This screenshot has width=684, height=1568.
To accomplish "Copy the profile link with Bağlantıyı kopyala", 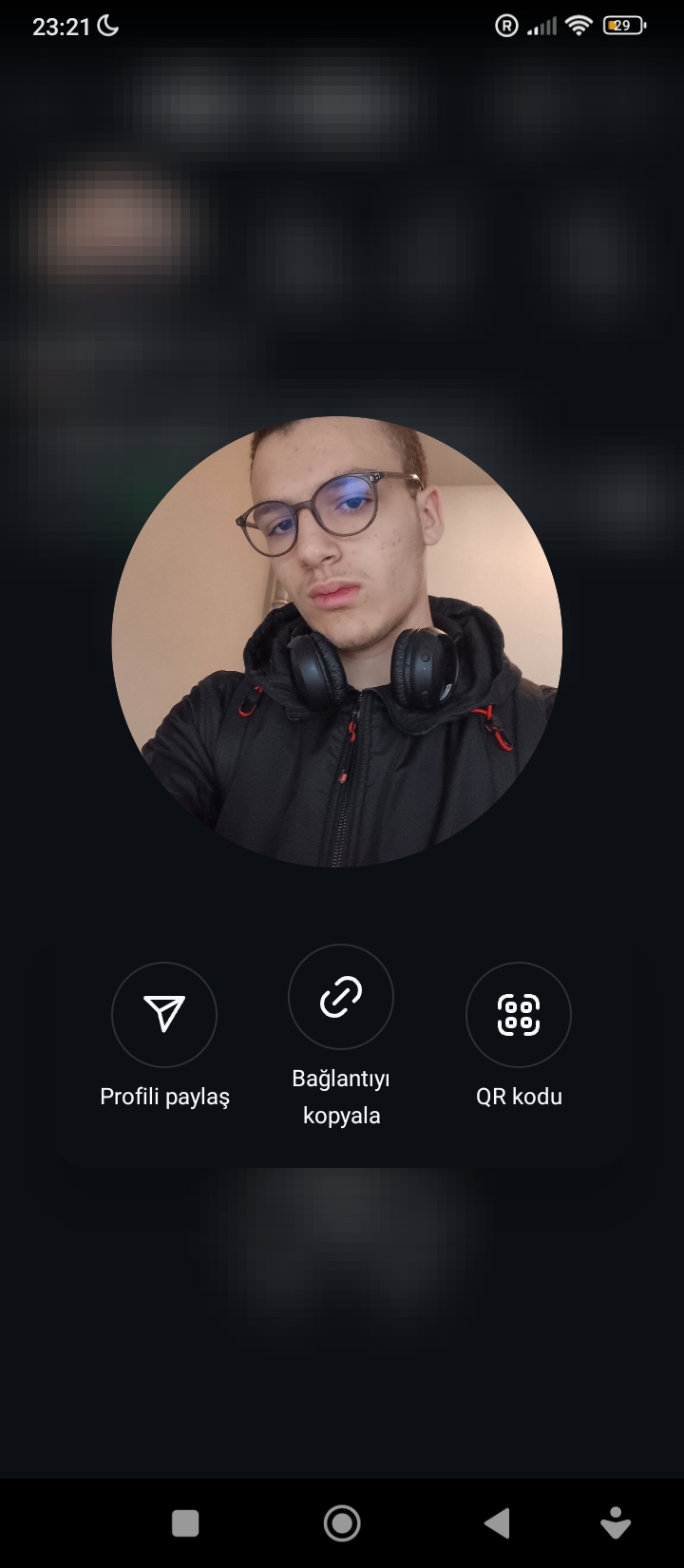I will (x=341, y=997).
